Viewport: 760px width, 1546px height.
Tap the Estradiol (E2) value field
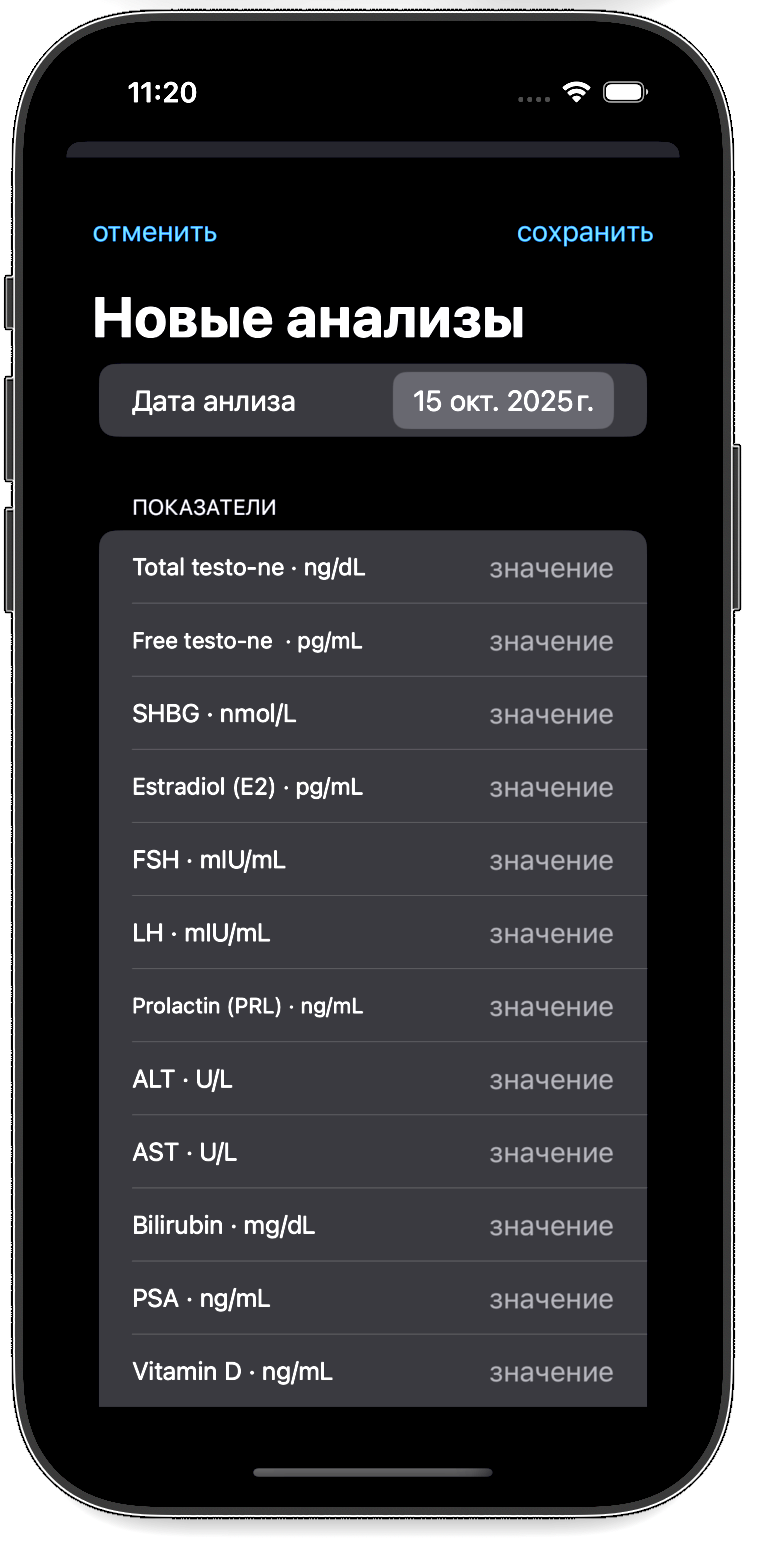coord(551,787)
